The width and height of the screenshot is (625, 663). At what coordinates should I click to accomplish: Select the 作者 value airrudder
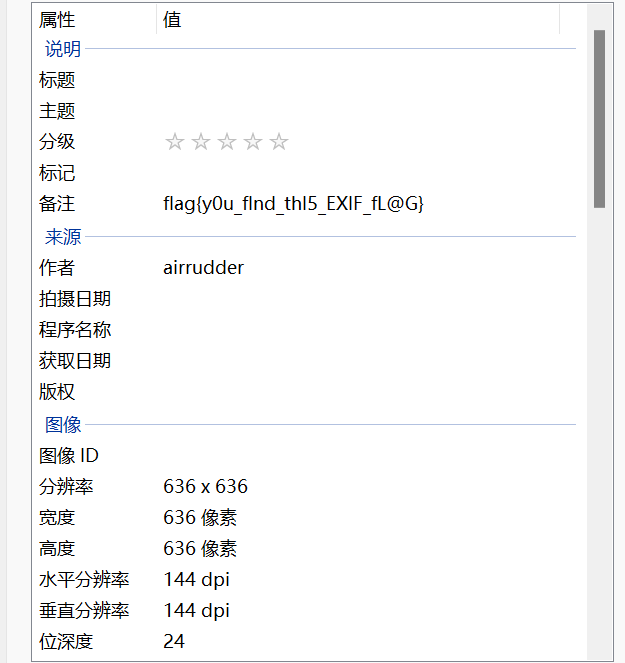[203, 268]
